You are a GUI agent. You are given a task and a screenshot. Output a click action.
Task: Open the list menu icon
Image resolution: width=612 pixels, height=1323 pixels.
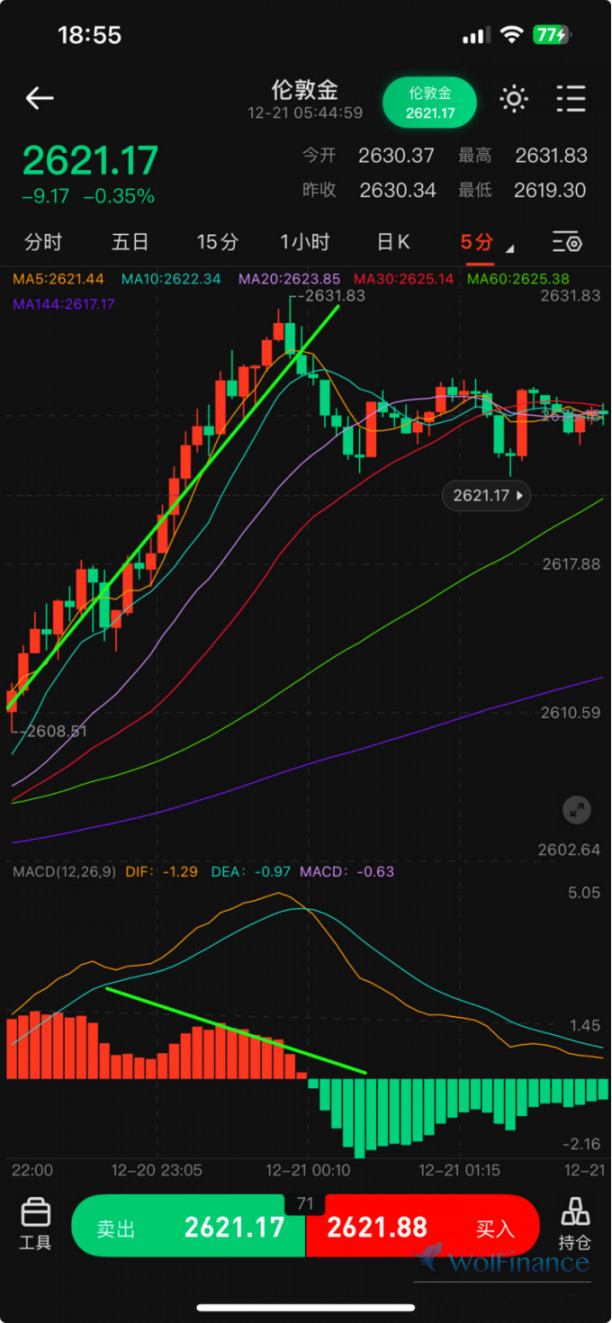click(571, 98)
